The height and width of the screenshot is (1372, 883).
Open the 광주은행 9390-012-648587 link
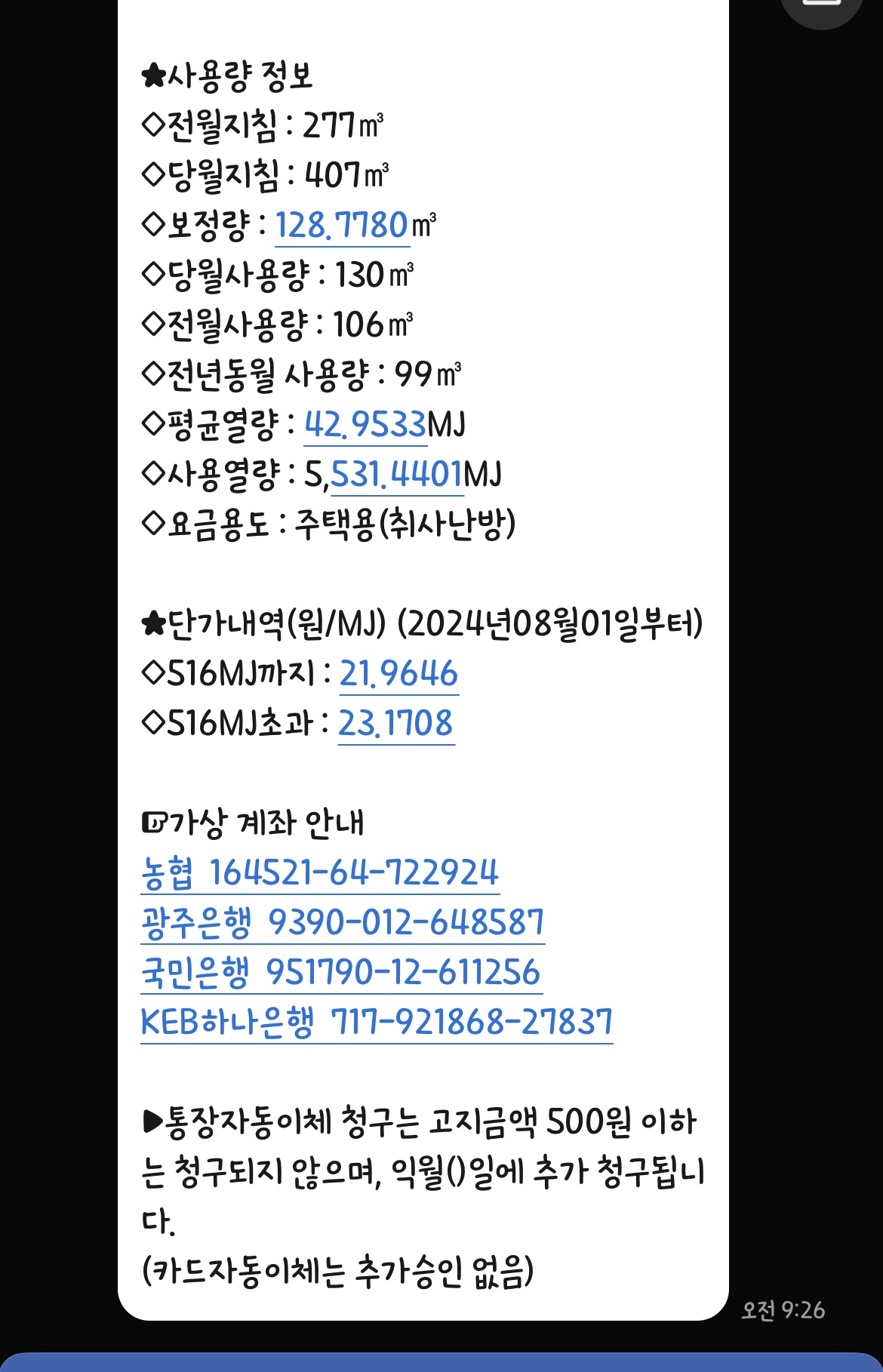342,923
